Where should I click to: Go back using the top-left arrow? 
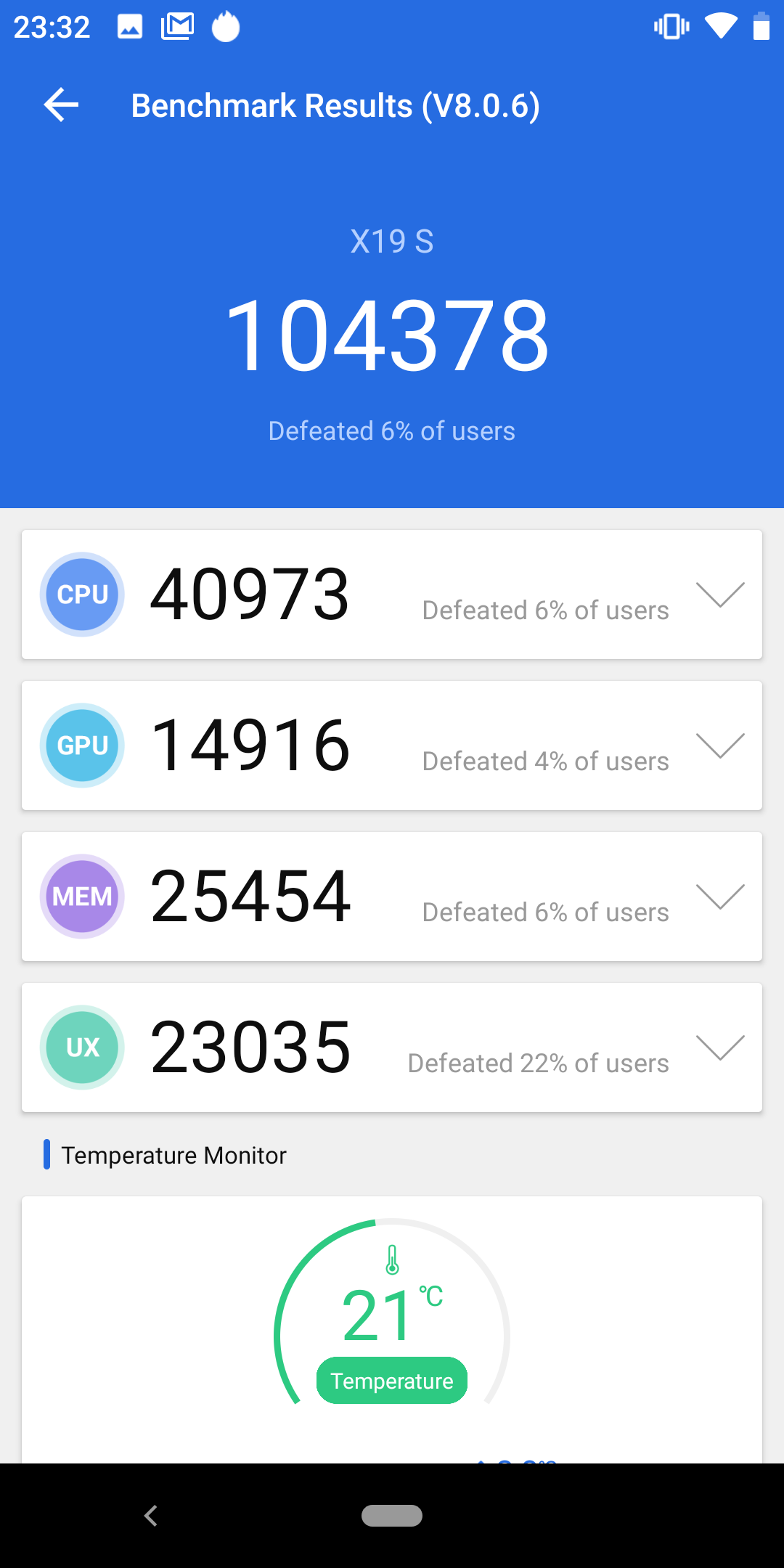coord(61,105)
